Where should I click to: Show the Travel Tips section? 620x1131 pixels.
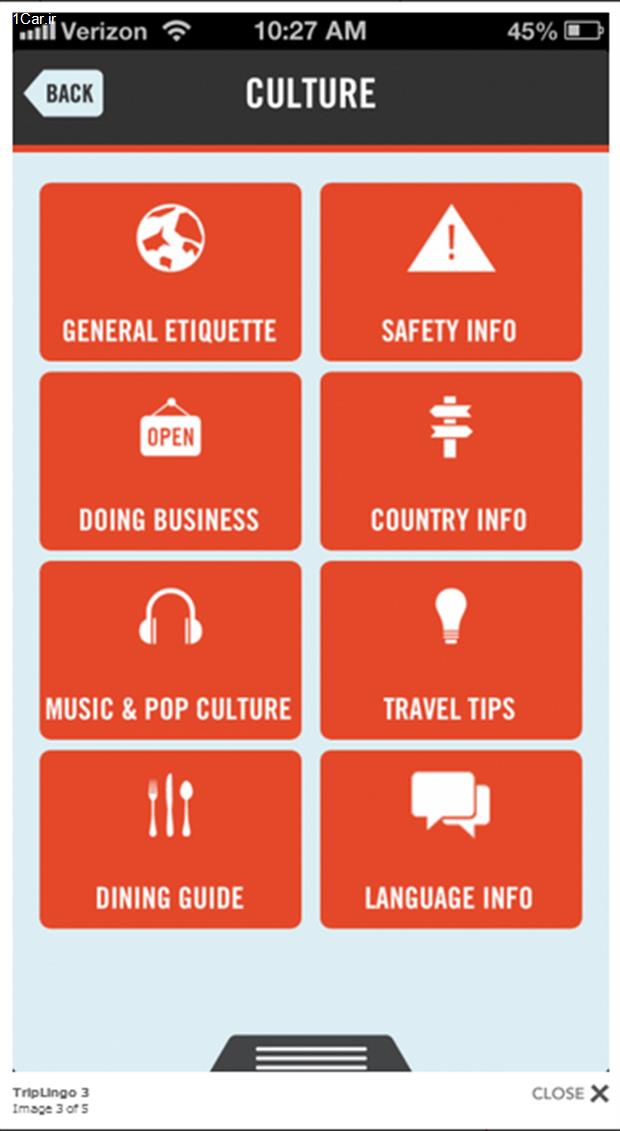click(x=451, y=650)
